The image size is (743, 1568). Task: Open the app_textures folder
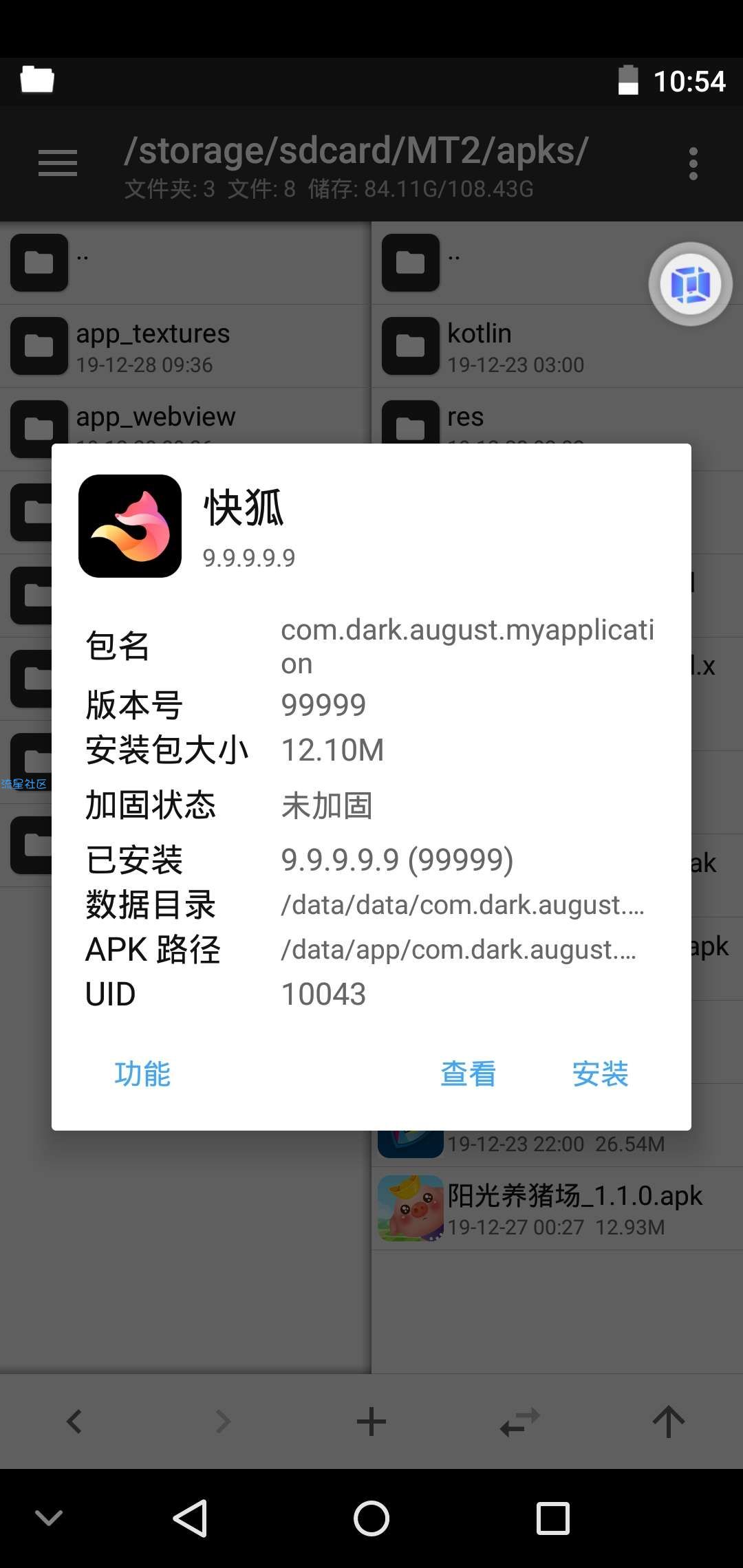click(153, 346)
